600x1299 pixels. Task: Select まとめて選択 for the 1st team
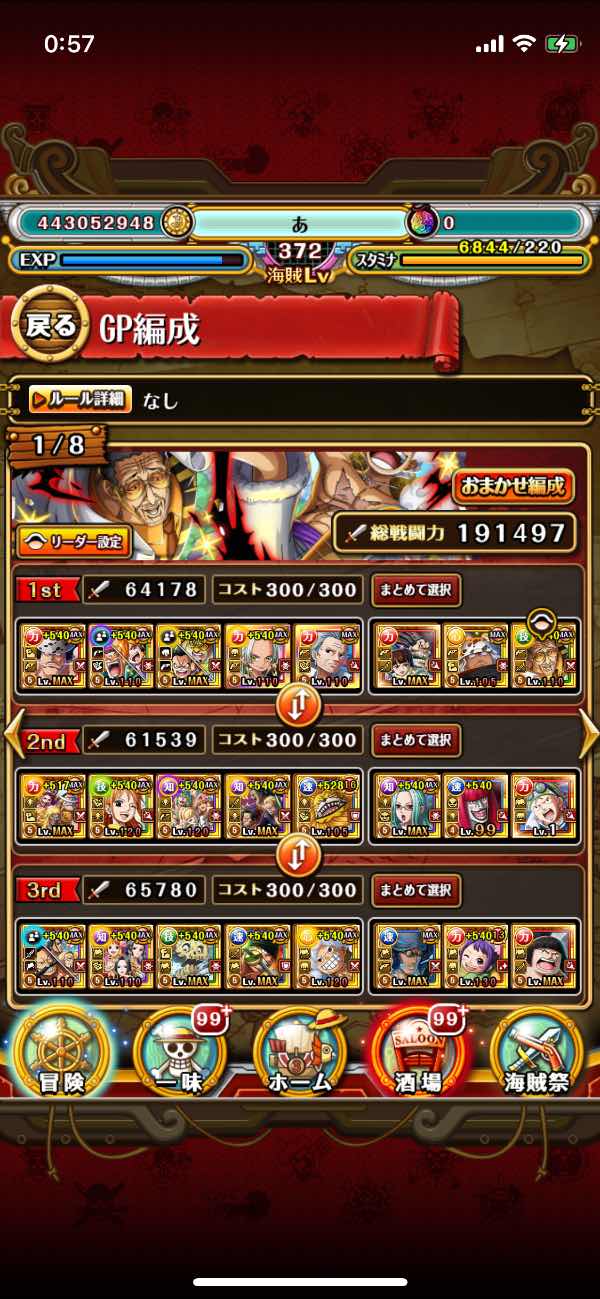coord(416,590)
